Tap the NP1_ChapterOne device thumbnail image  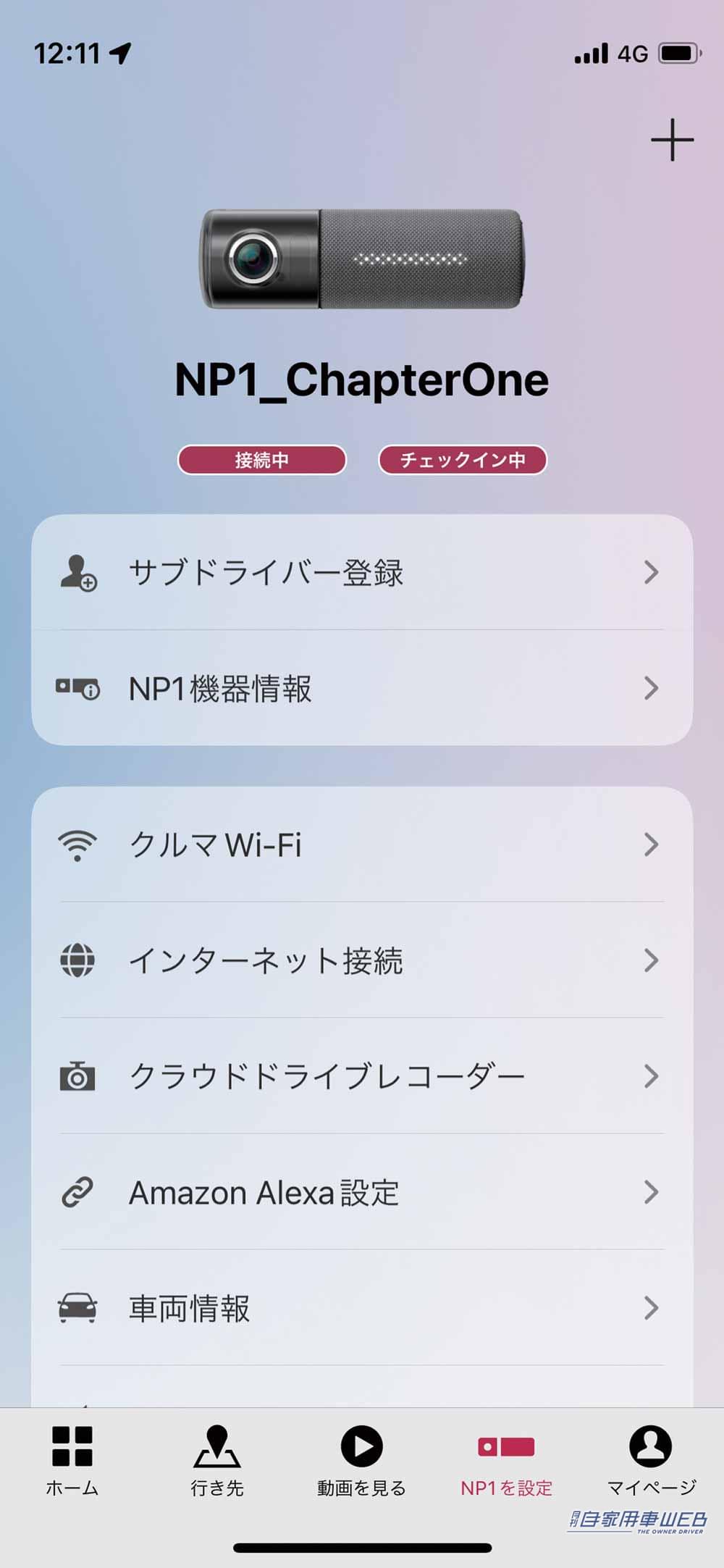pos(362,257)
